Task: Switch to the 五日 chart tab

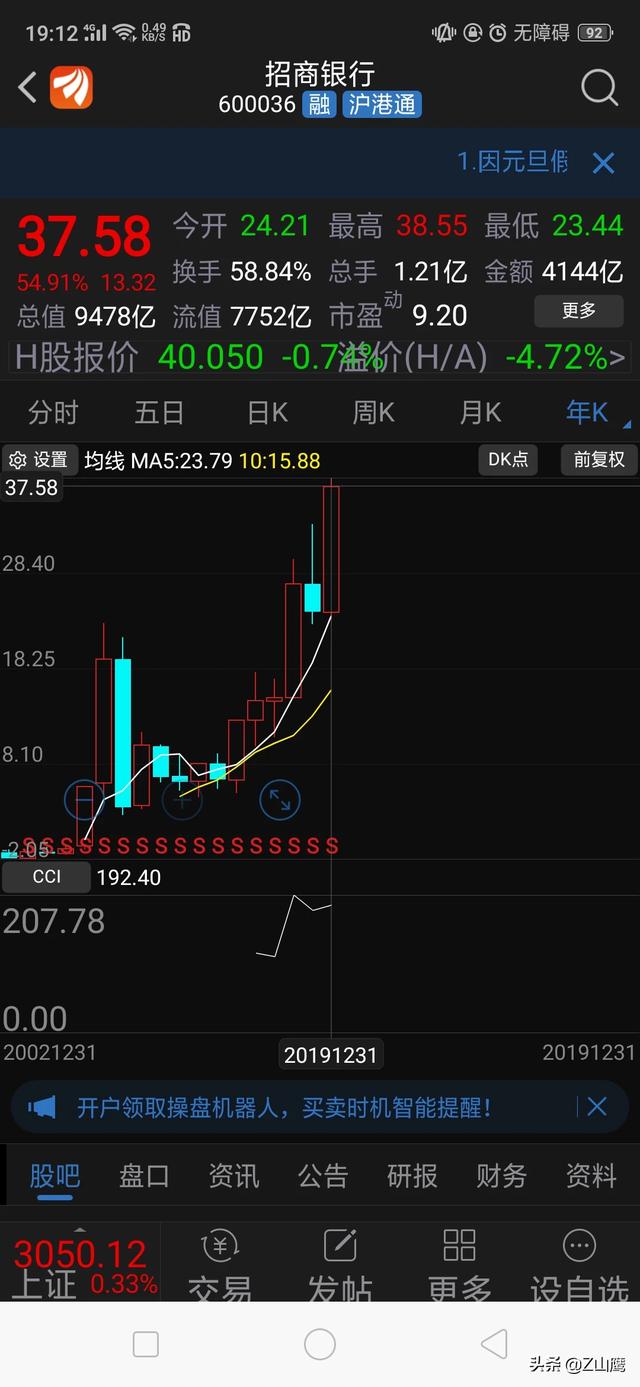Action: [159, 412]
